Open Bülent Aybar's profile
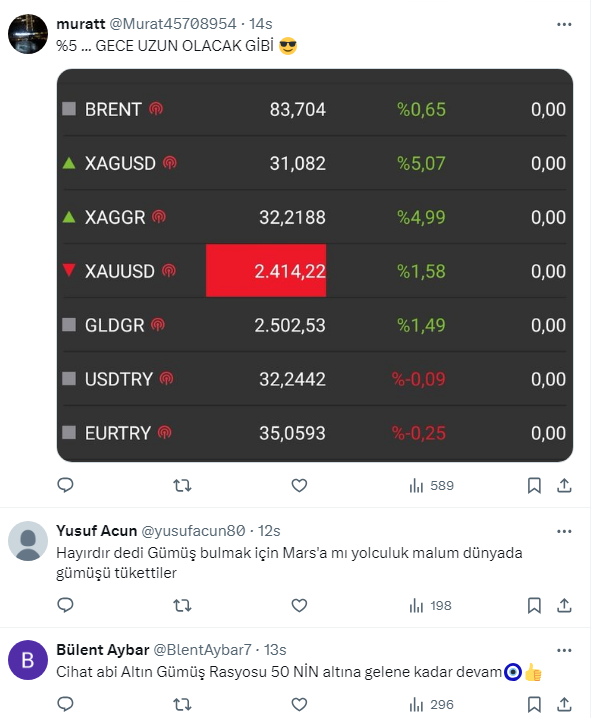 [27, 662]
